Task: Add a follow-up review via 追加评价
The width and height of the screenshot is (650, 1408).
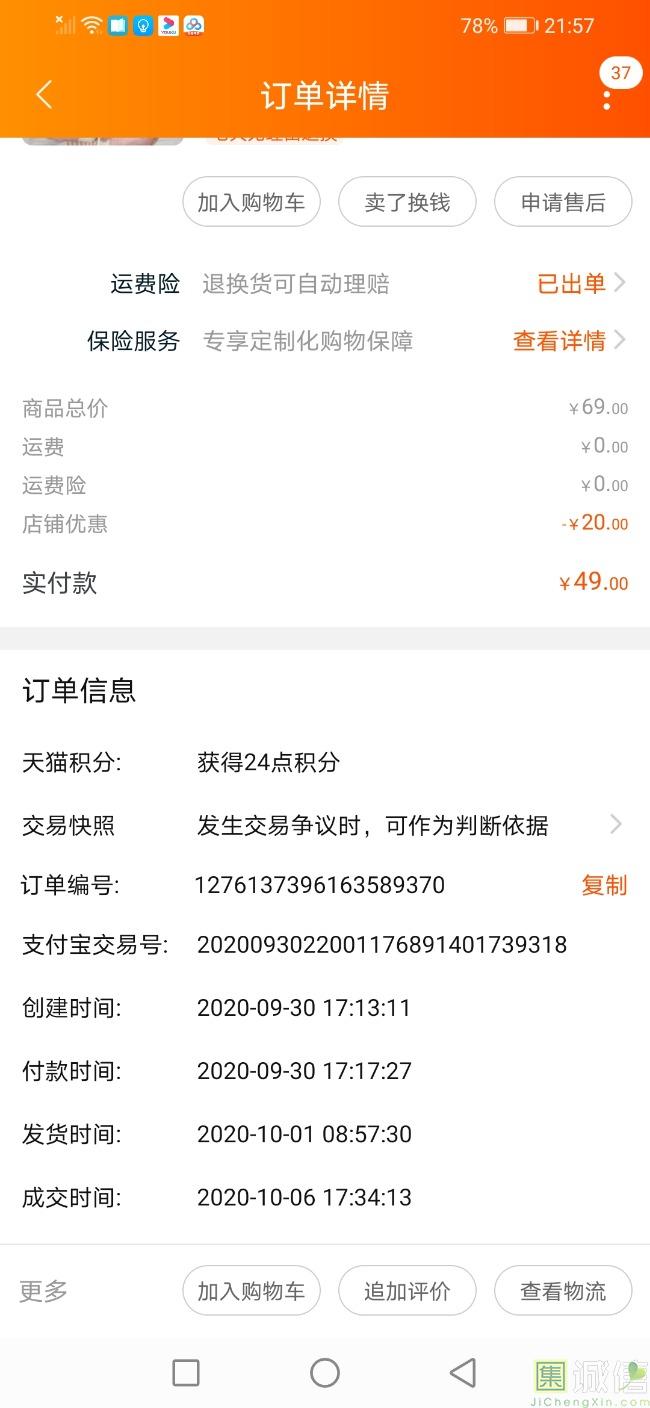Action: coord(407,1291)
